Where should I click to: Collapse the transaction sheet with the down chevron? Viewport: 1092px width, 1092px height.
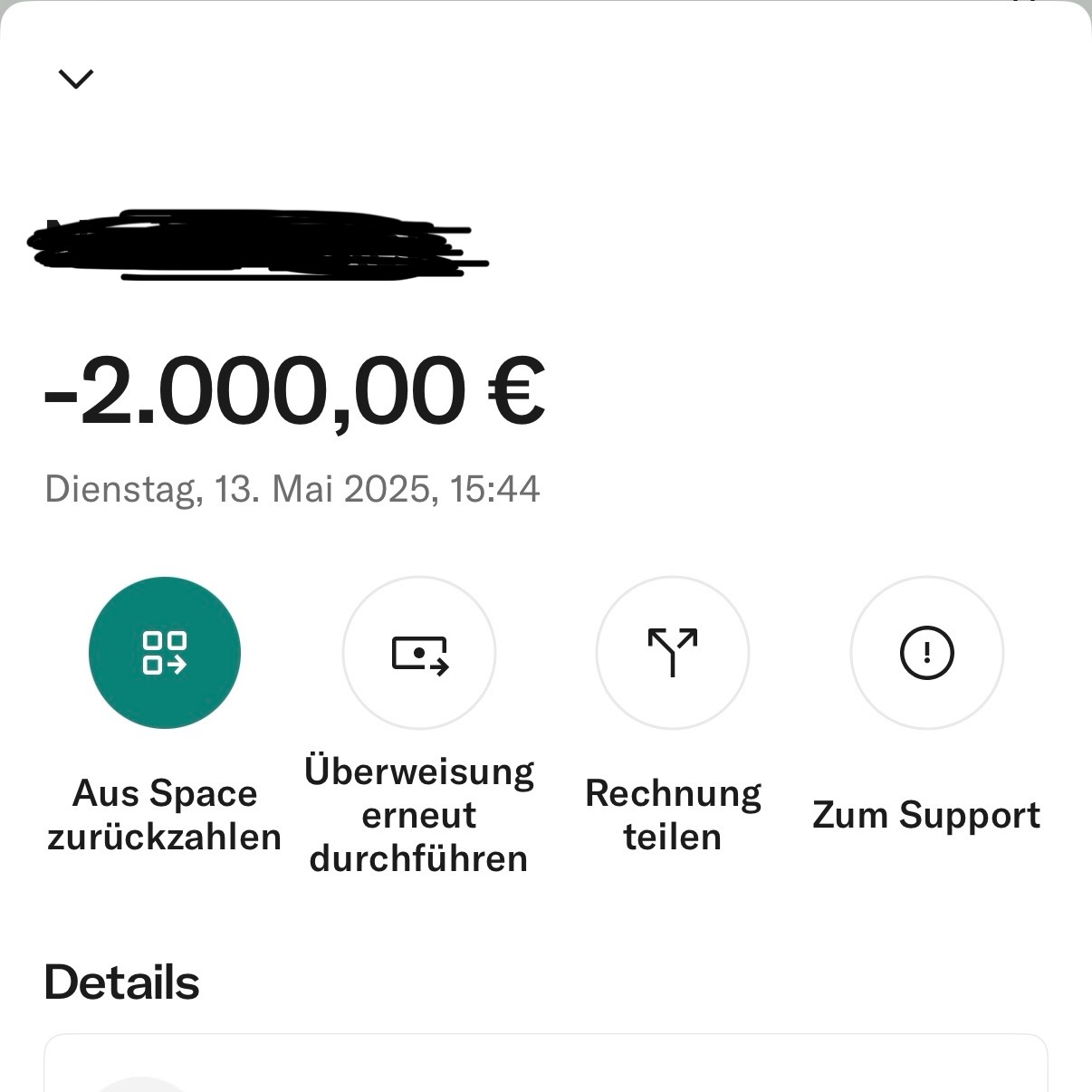(76, 79)
